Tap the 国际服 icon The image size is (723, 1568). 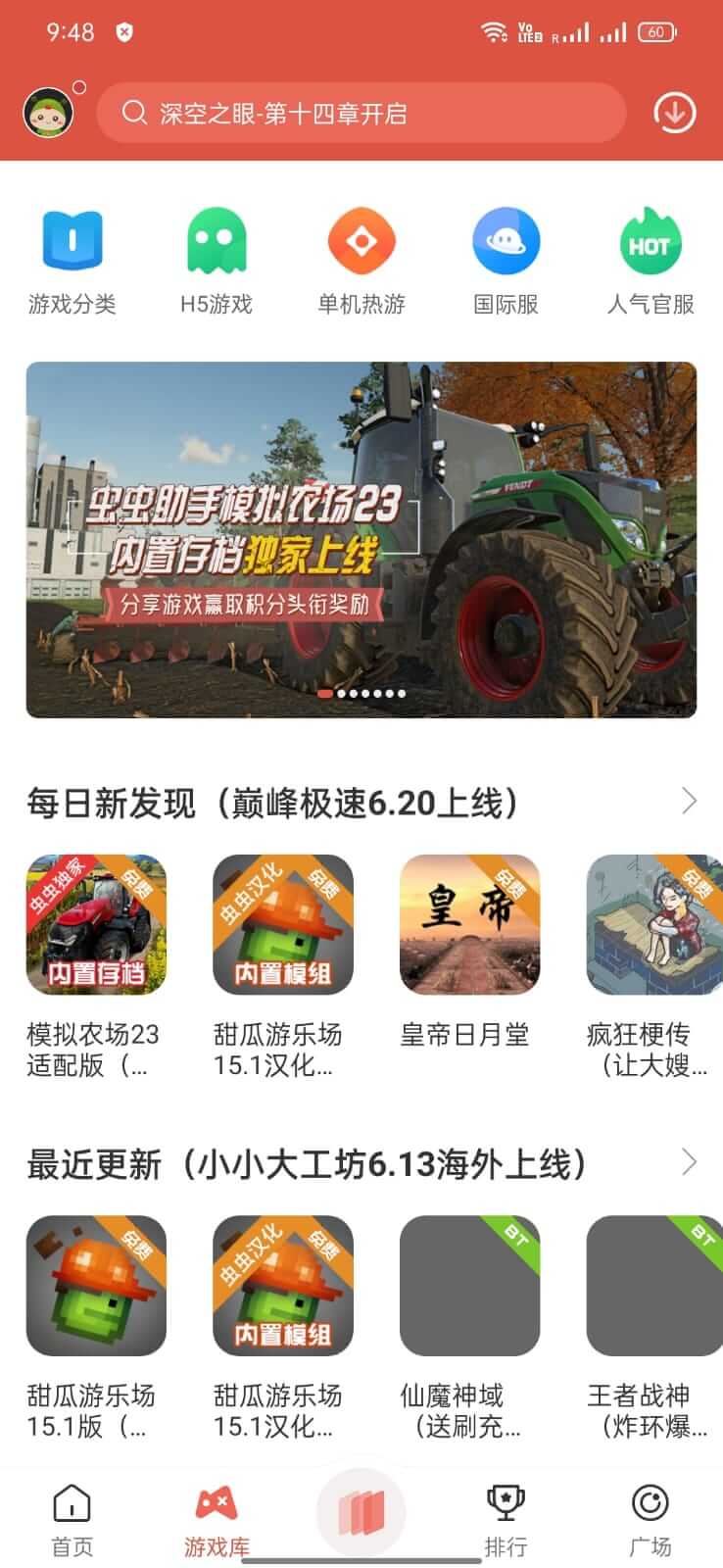506,257
